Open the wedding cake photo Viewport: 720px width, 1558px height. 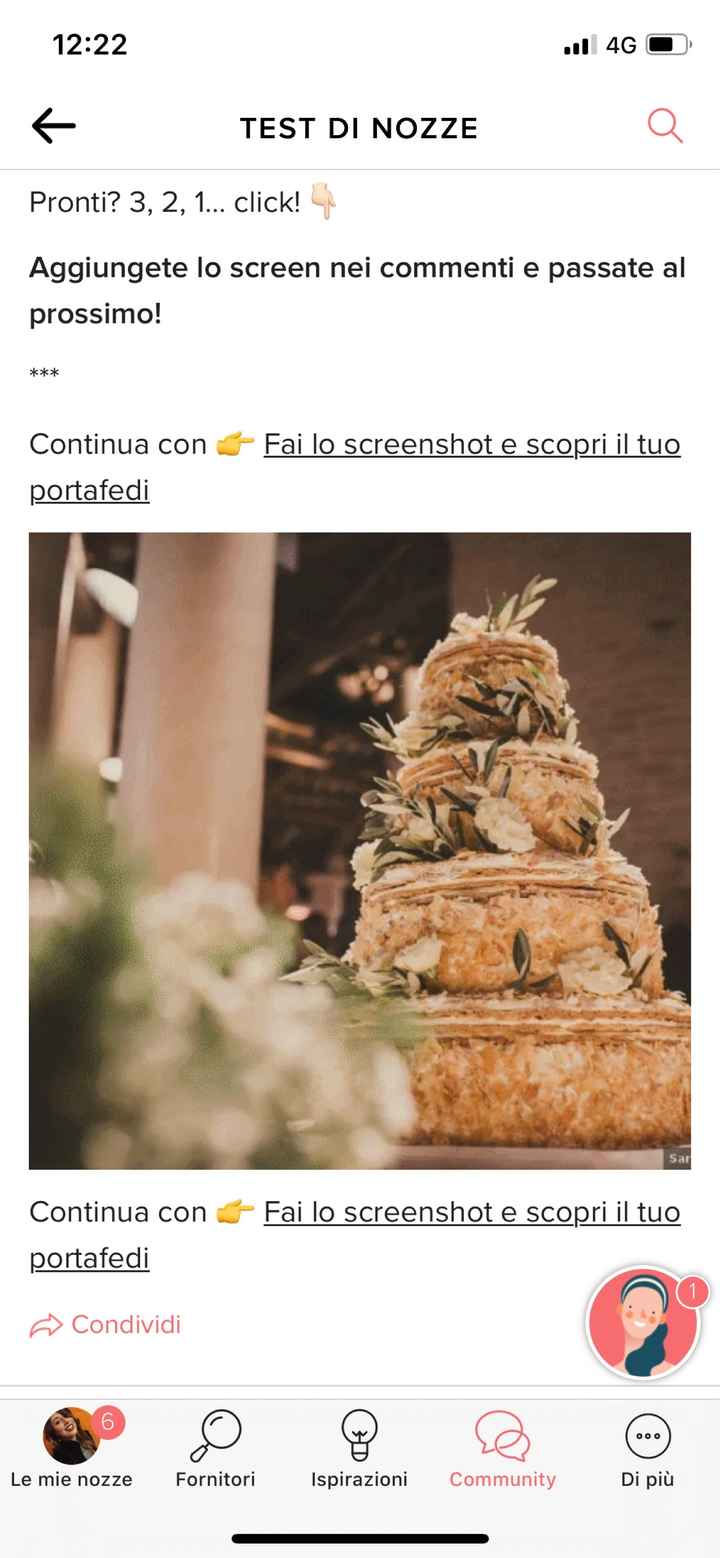[x=360, y=850]
